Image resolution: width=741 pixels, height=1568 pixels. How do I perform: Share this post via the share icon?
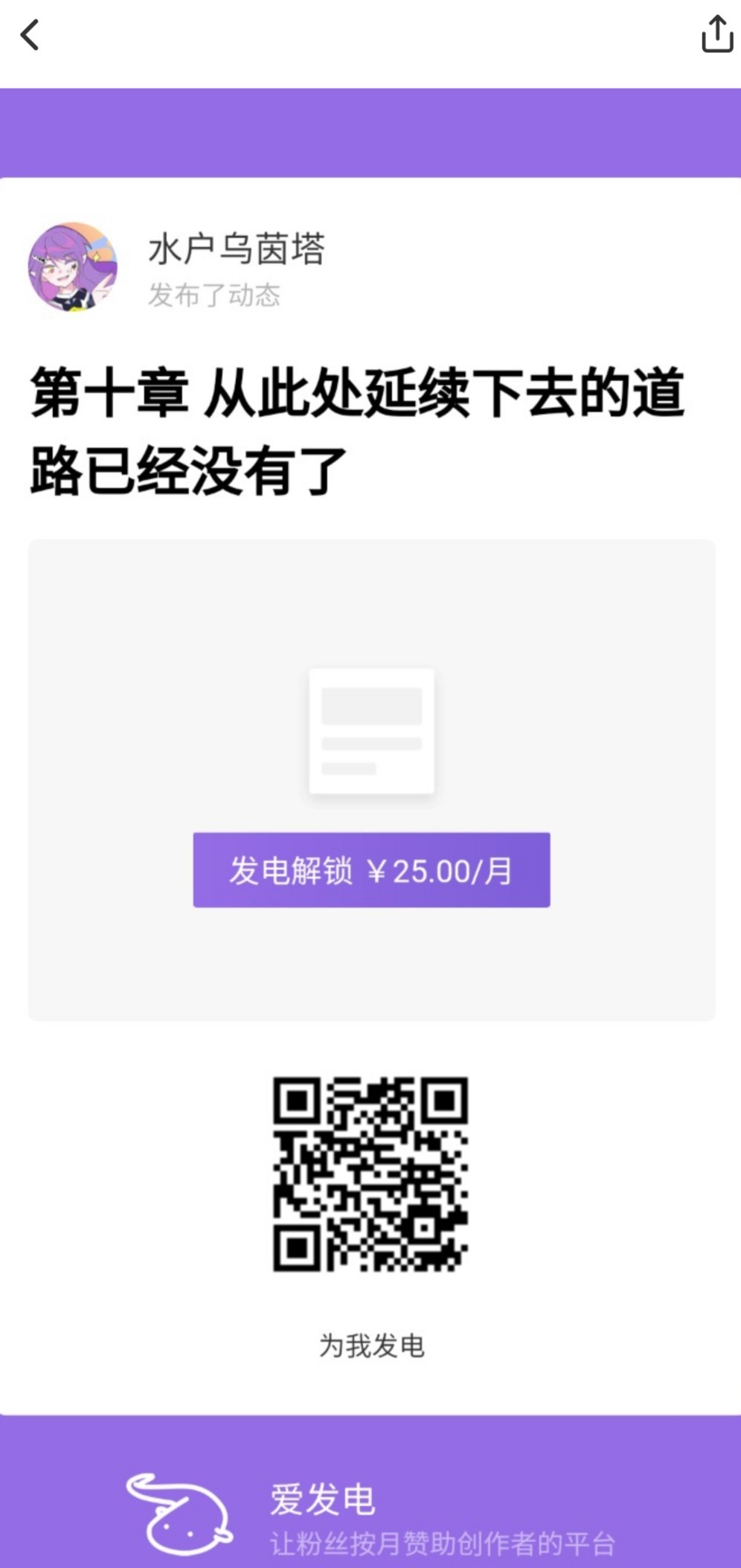pos(716,35)
